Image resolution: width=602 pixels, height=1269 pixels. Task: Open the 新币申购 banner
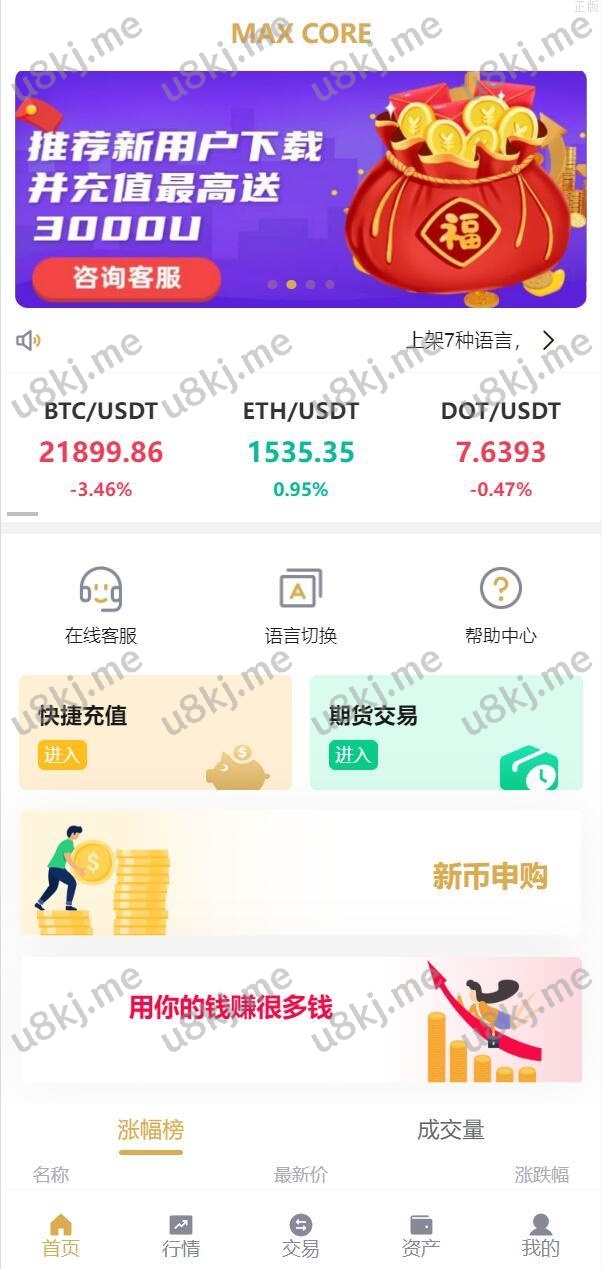point(300,873)
